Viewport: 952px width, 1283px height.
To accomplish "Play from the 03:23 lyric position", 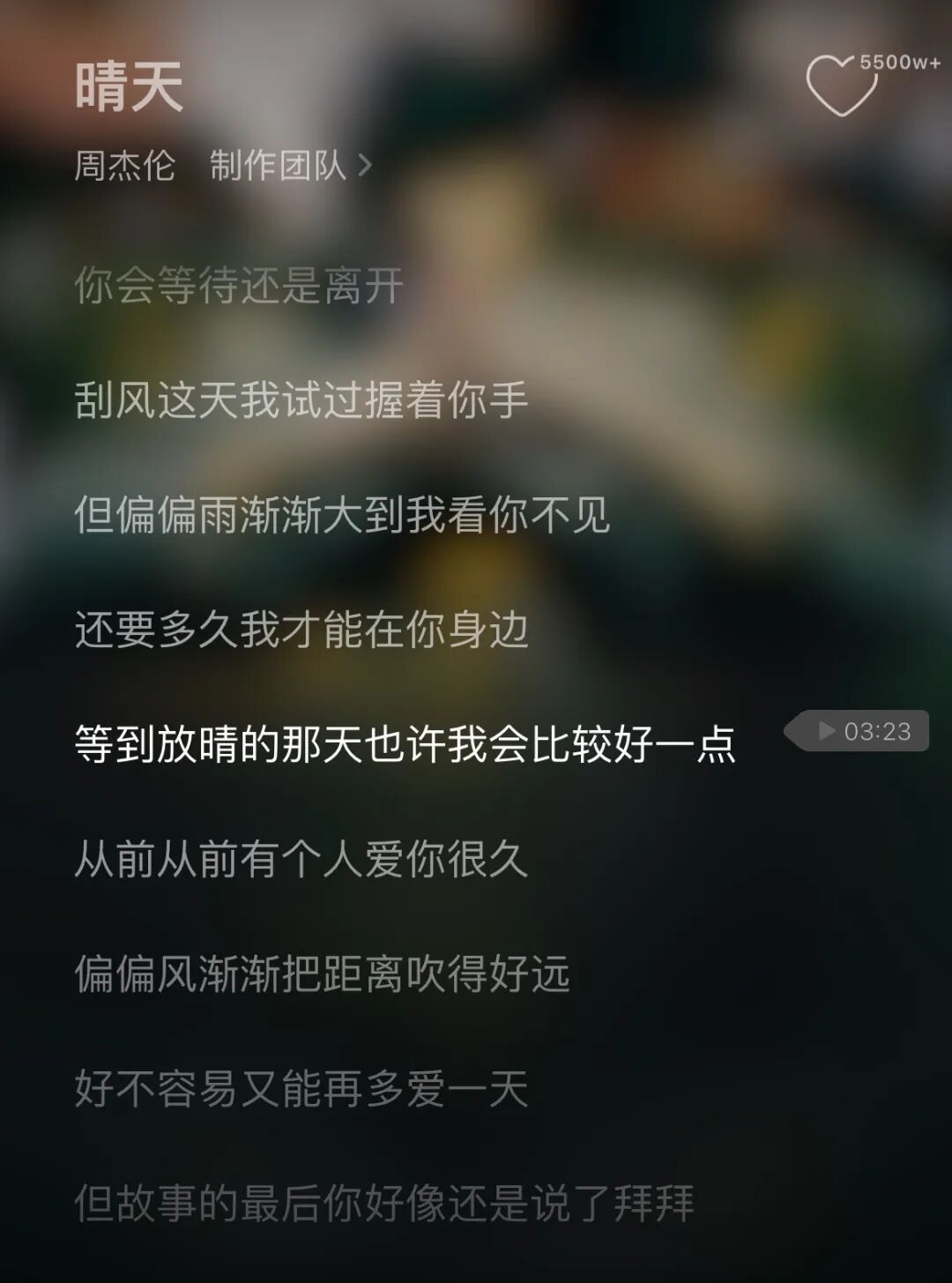I will click(859, 731).
